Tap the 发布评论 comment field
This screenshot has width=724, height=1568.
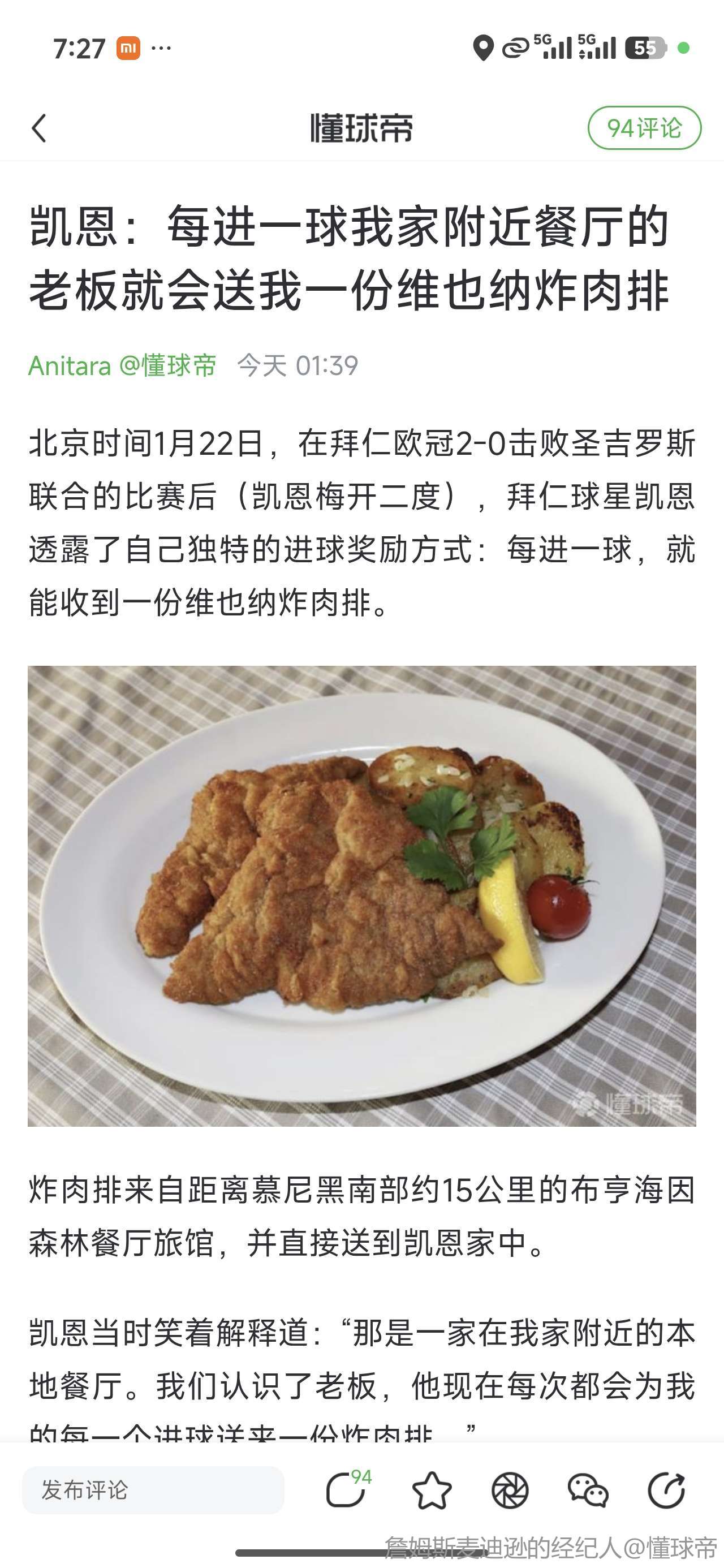coord(153,1490)
